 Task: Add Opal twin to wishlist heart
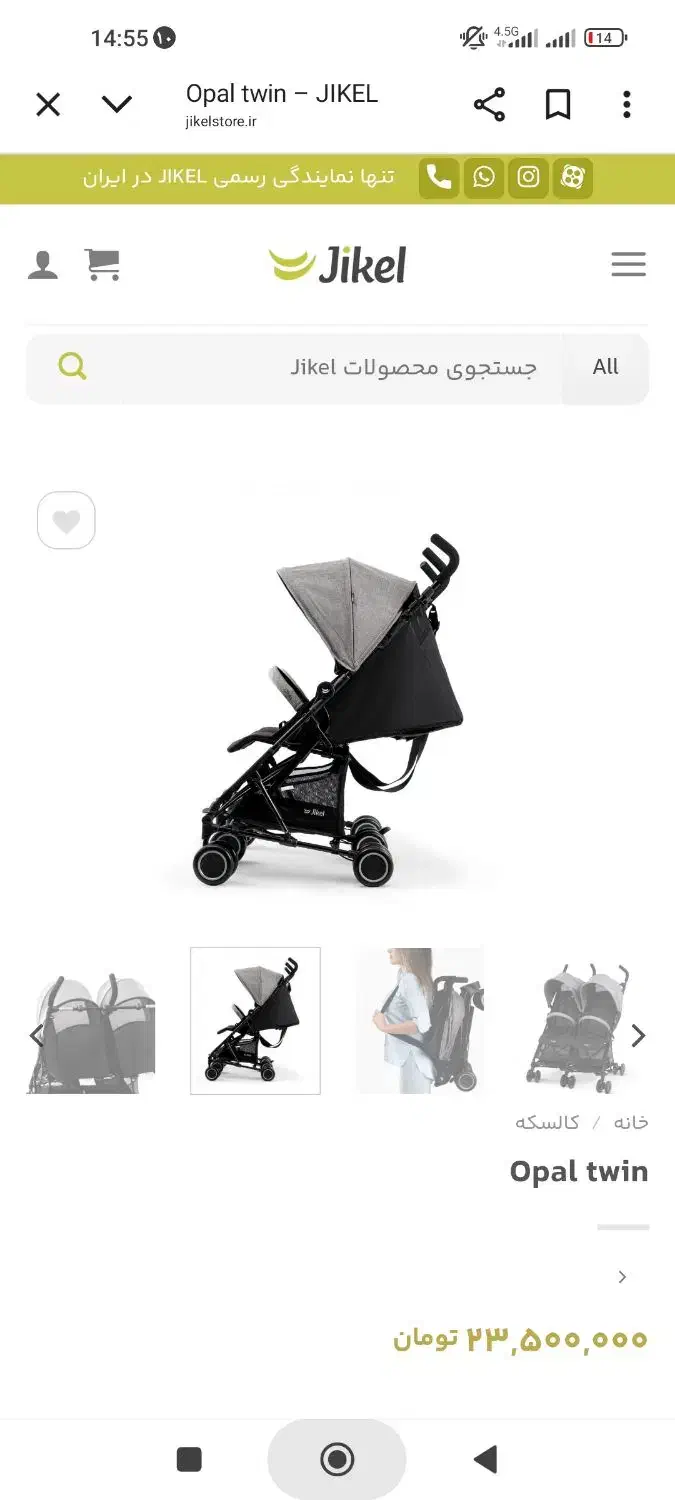click(66, 521)
